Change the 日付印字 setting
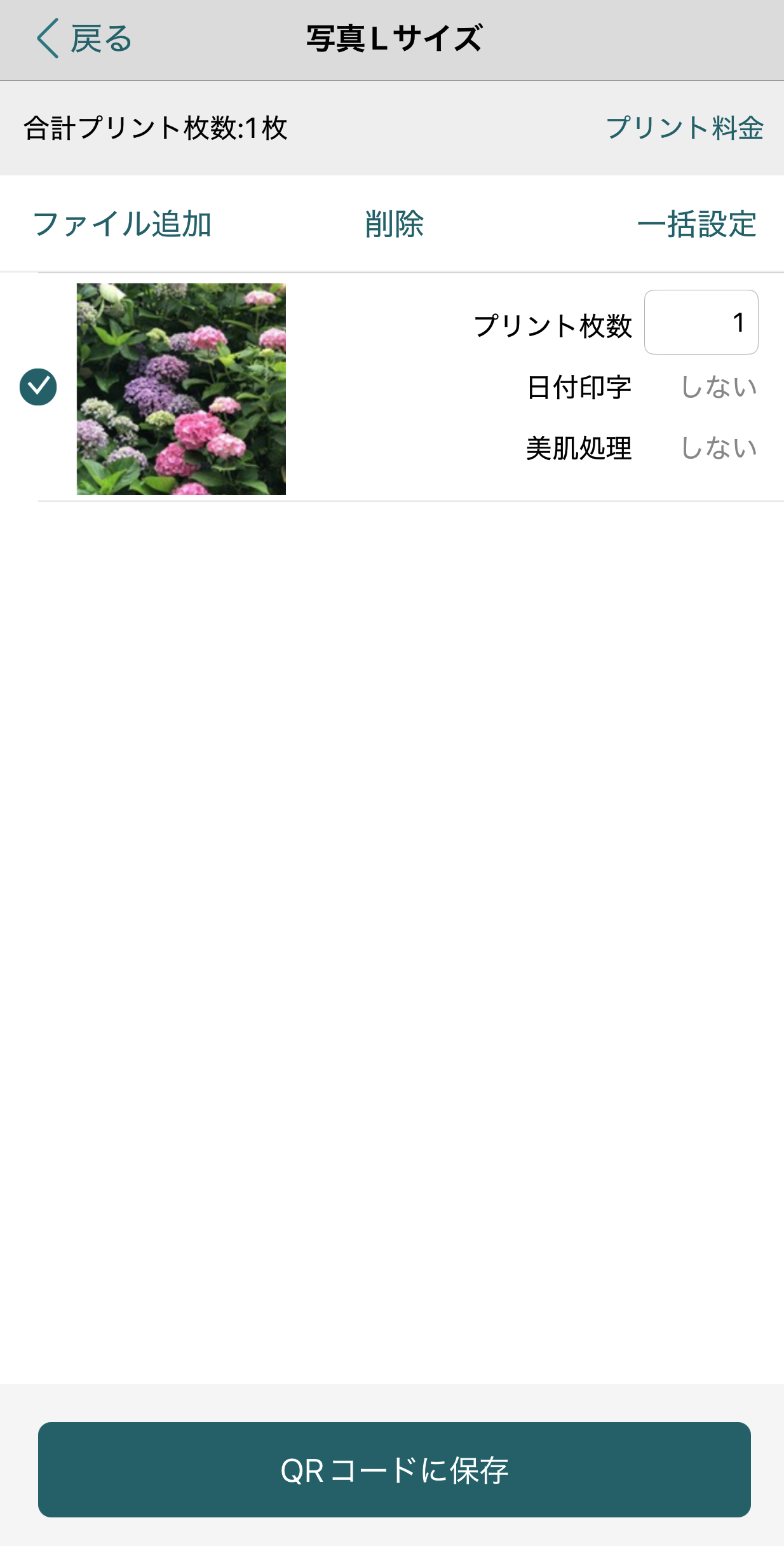The height and width of the screenshot is (1546, 784). [718, 387]
